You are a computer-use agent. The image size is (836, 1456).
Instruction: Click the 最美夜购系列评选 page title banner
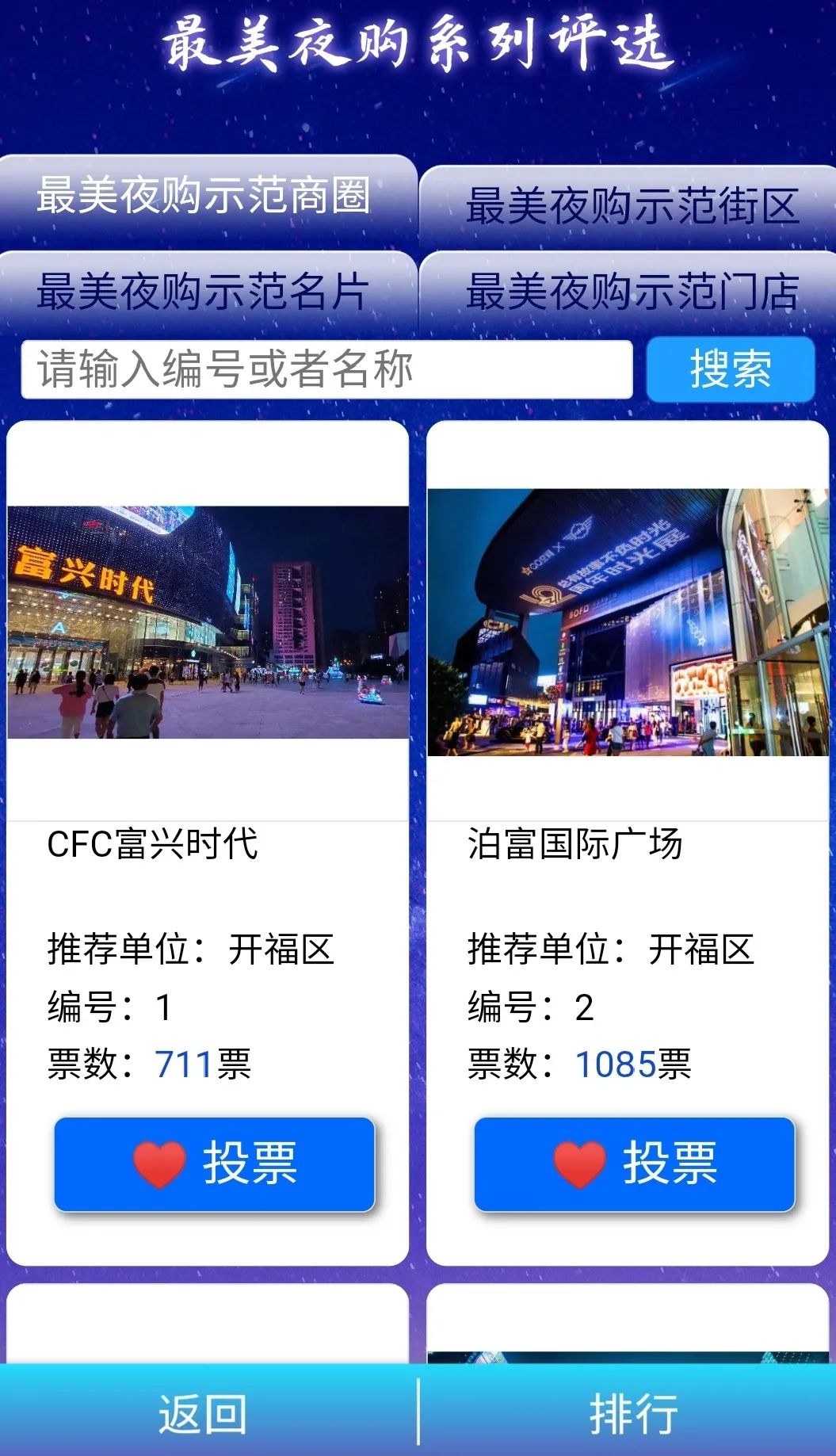click(418, 44)
